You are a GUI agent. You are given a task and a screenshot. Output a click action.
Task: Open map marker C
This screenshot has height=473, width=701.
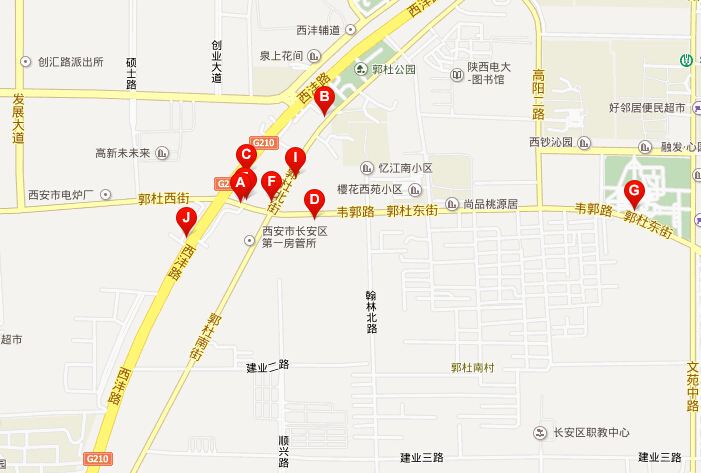(246, 155)
